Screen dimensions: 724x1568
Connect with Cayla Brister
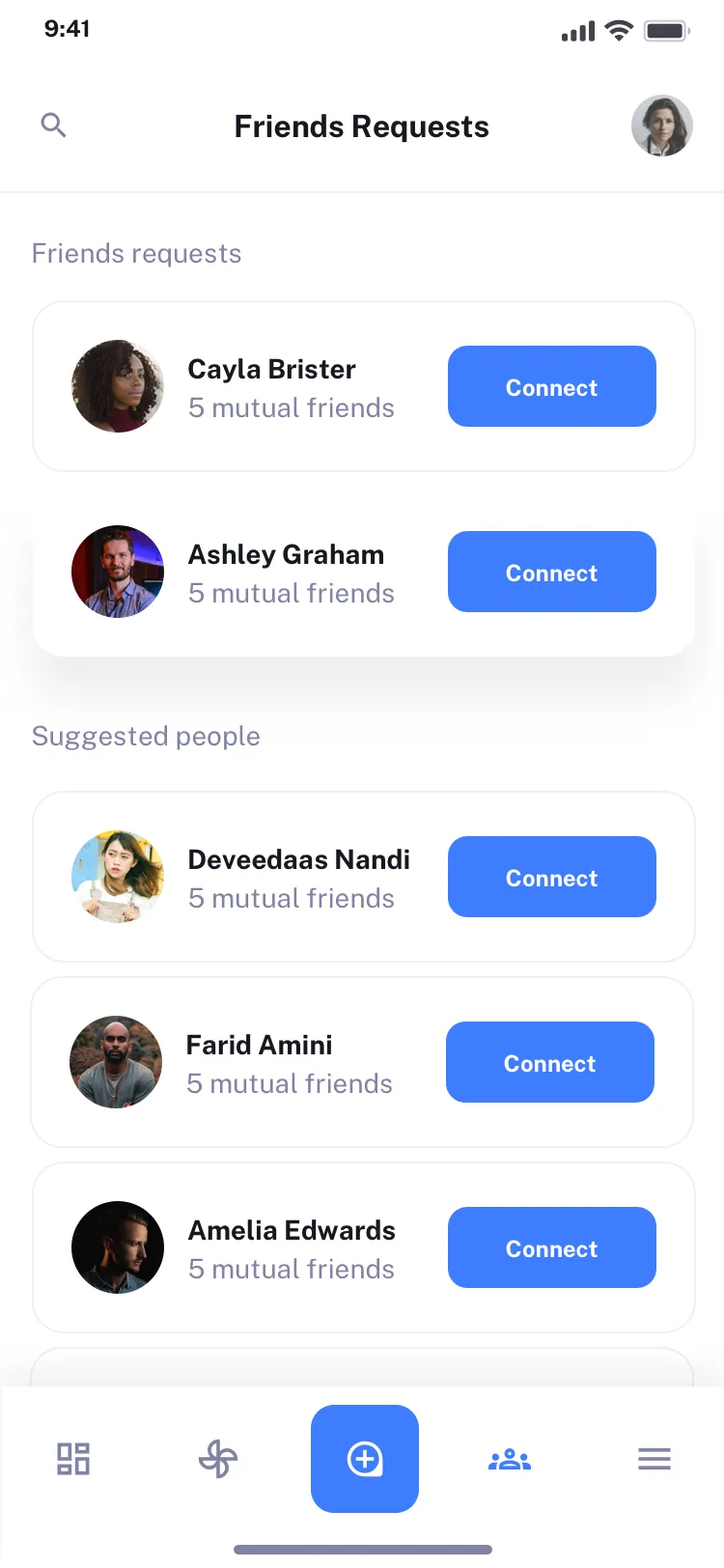click(551, 386)
